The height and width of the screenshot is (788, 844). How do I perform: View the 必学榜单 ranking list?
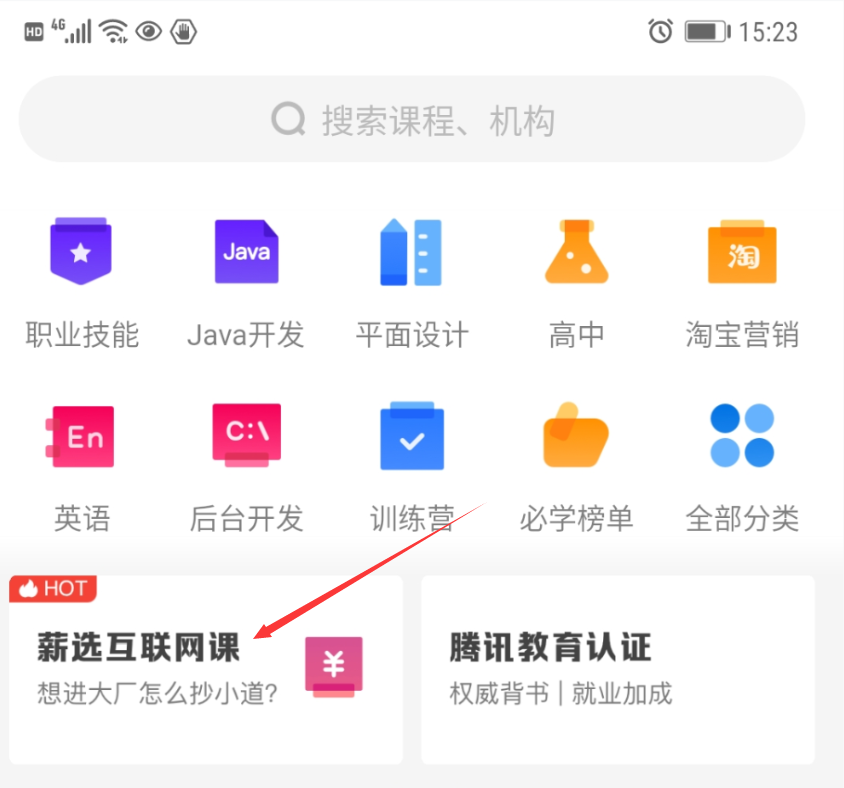click(x=576, y=465)
